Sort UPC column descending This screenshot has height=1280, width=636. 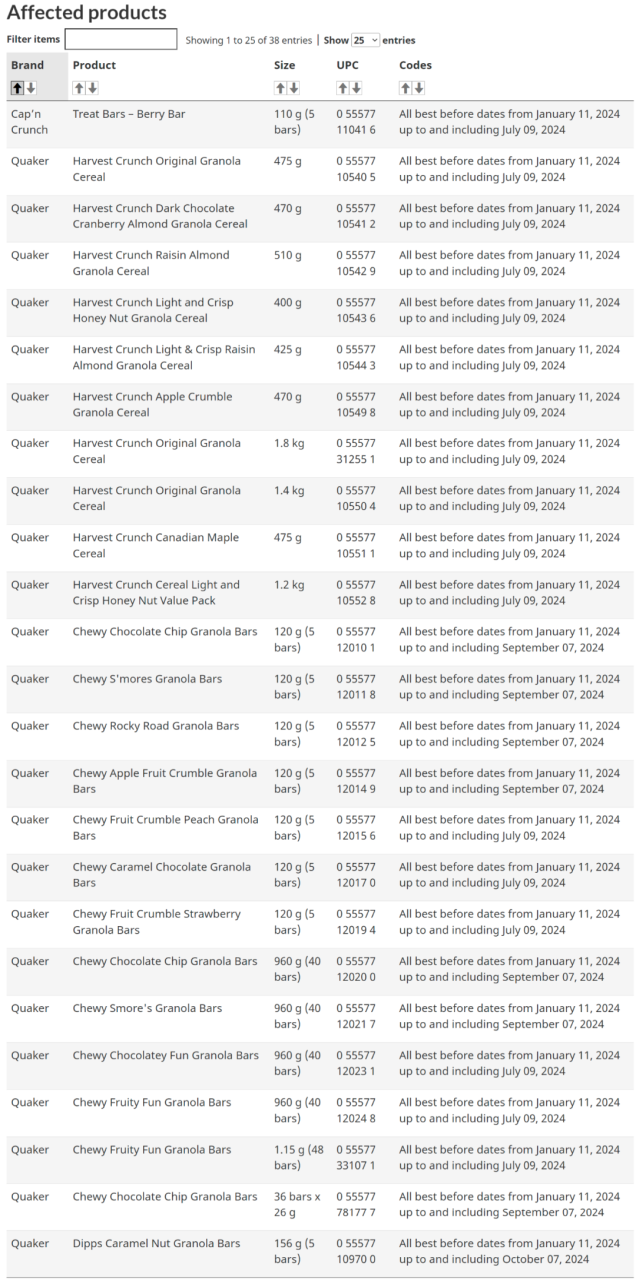pos(356,88)
